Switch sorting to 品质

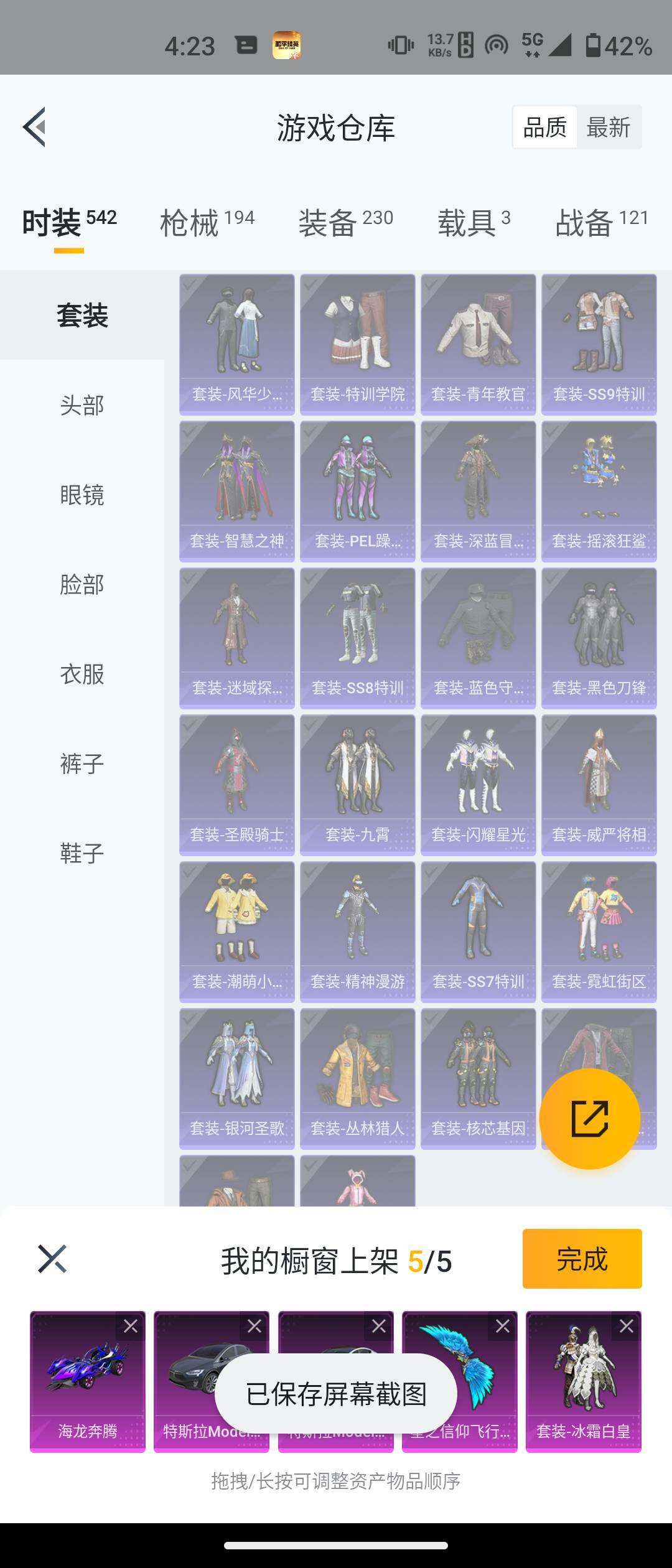point(544,127)
